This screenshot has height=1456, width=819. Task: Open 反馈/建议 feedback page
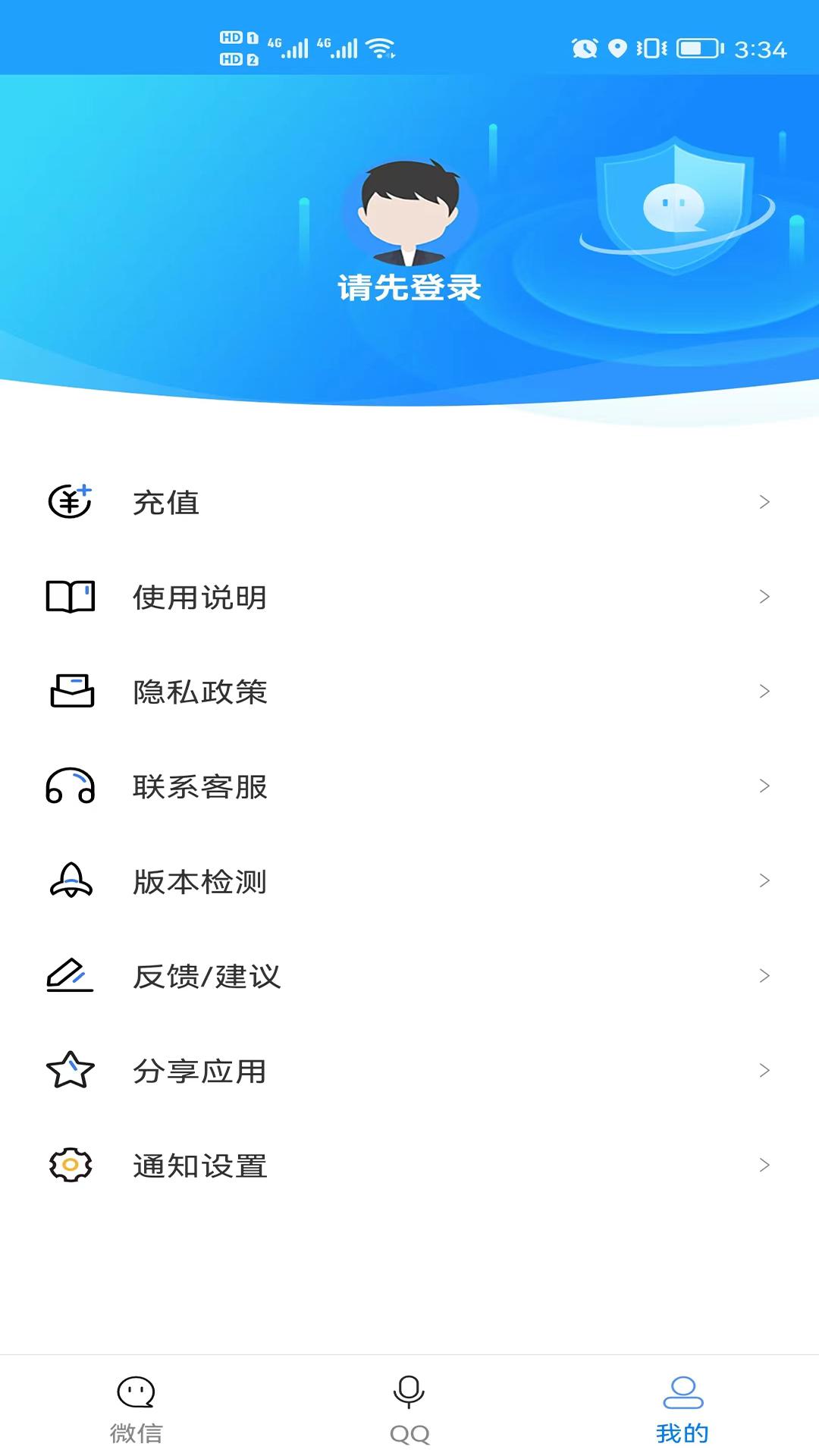tap(409, 976)
